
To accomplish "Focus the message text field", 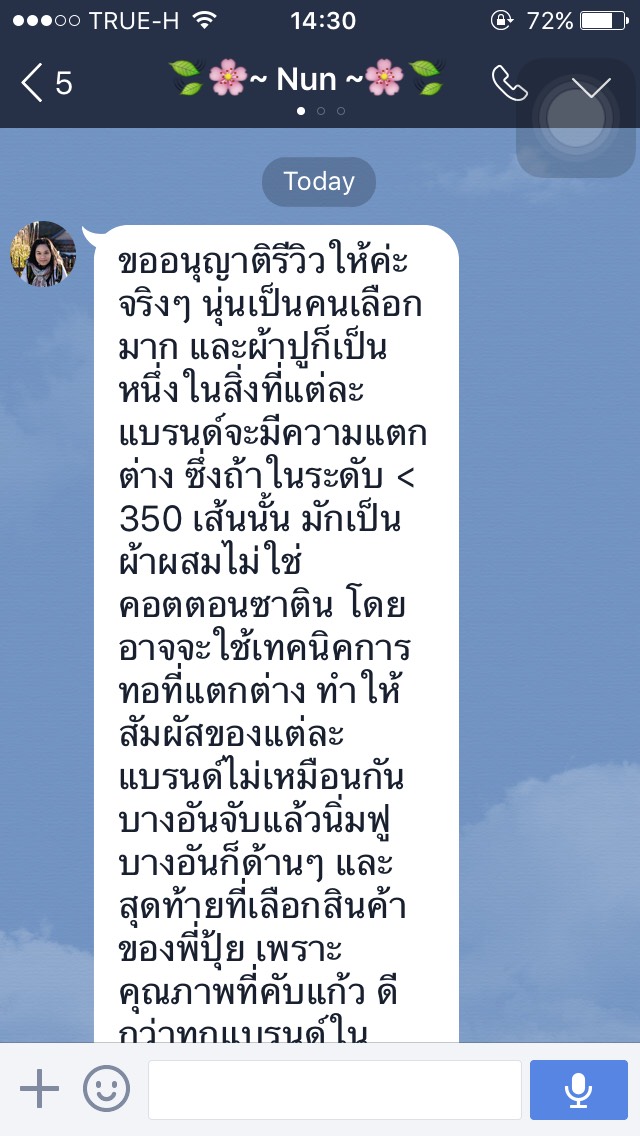I will click(335, 1090).
